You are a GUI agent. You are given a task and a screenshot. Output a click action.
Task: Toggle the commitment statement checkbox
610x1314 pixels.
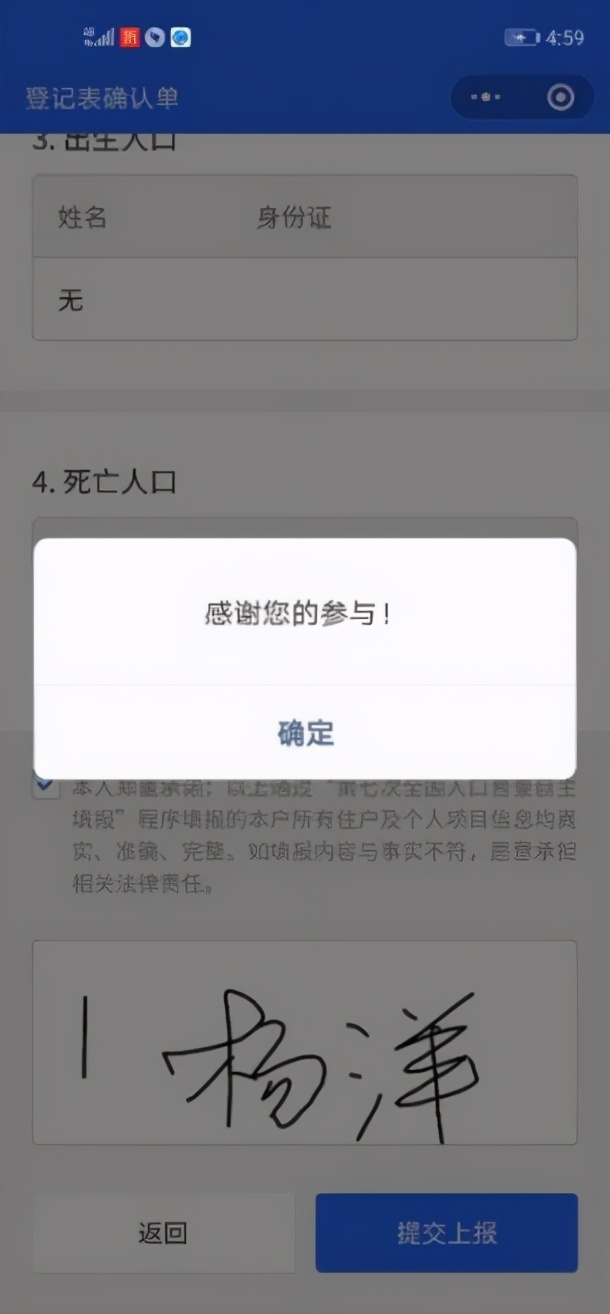(46, 786)
